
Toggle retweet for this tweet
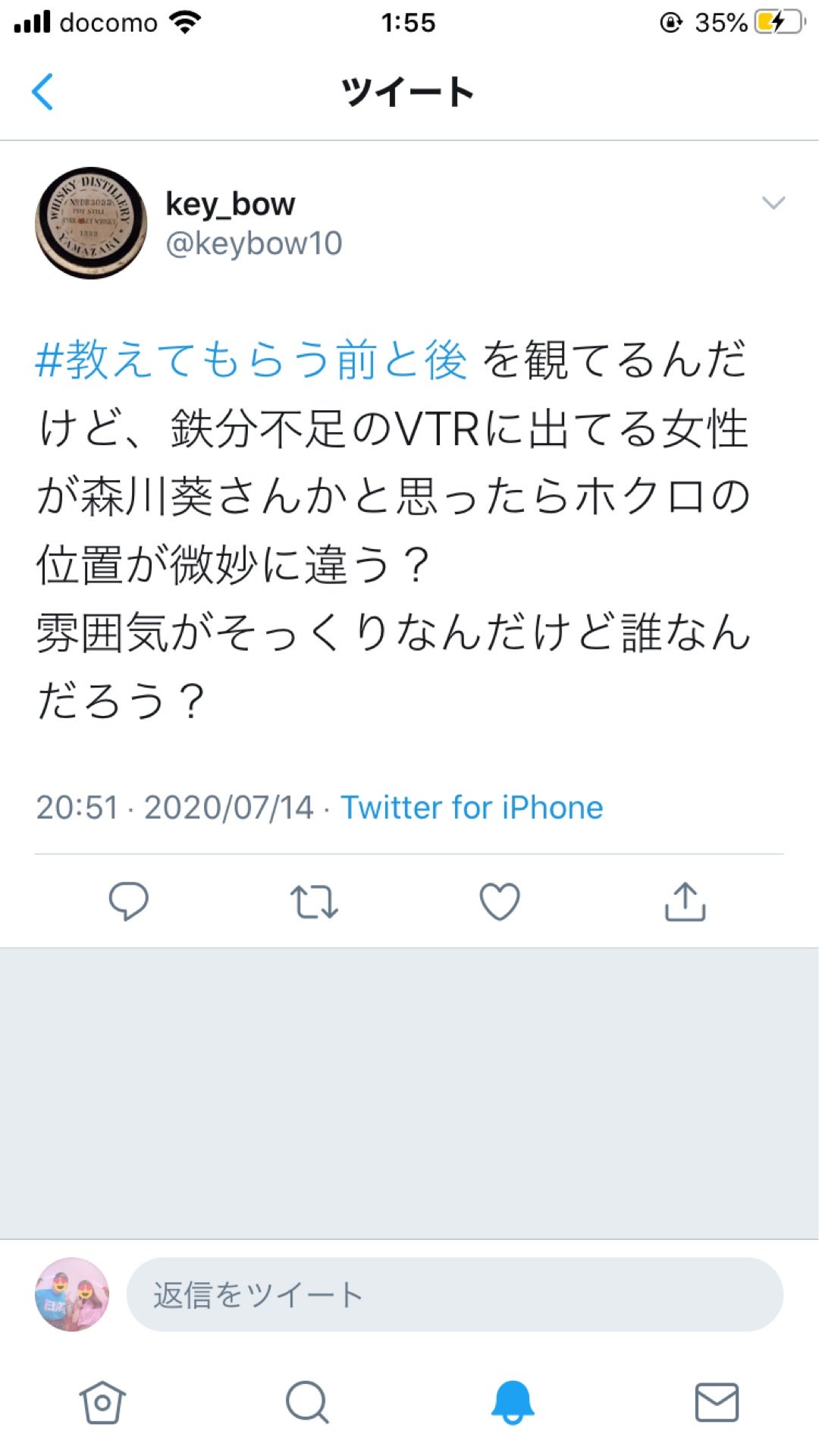[x=315, y=901]
